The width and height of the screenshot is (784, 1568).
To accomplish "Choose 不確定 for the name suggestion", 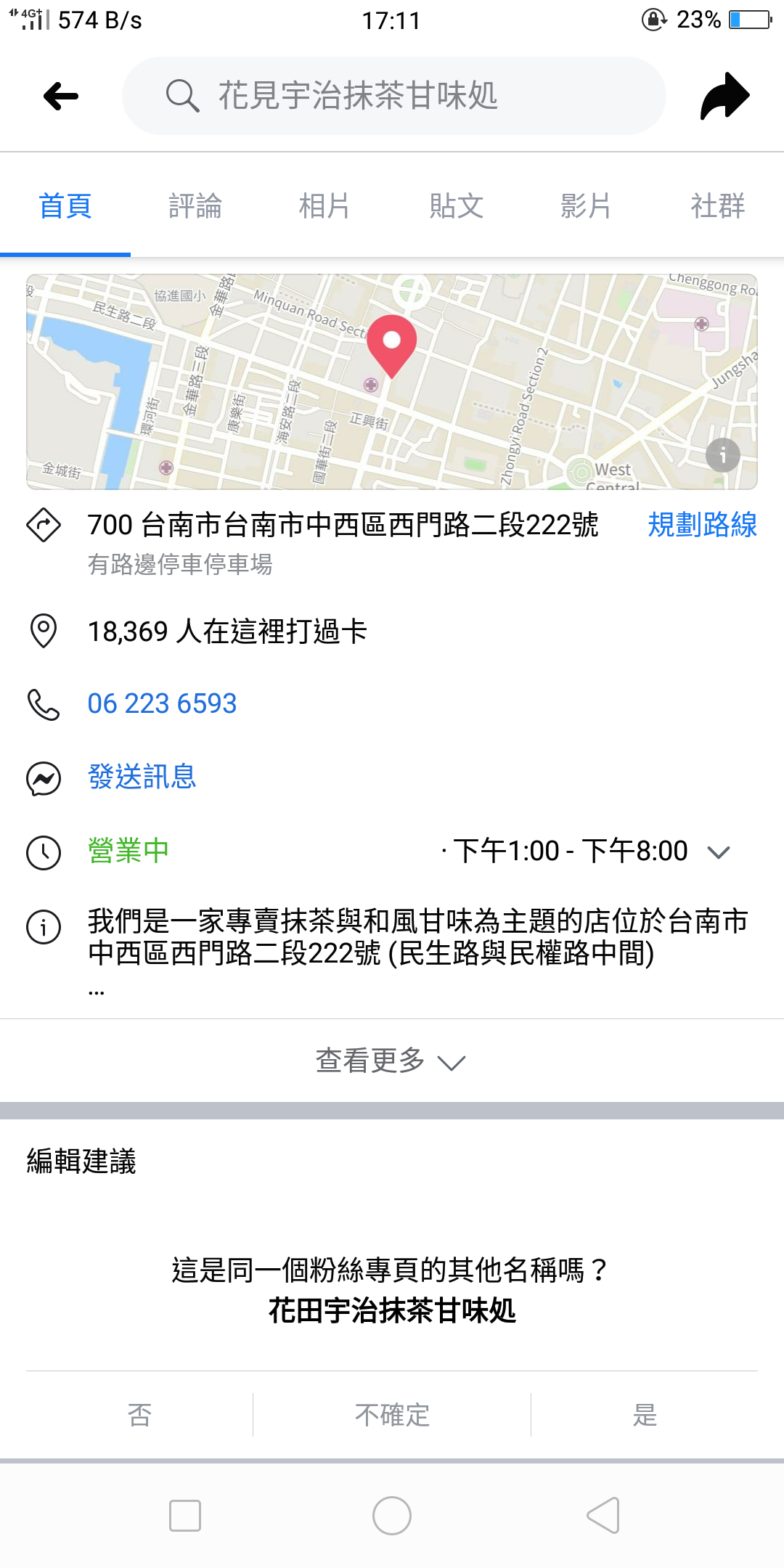I will point(392,1415).
